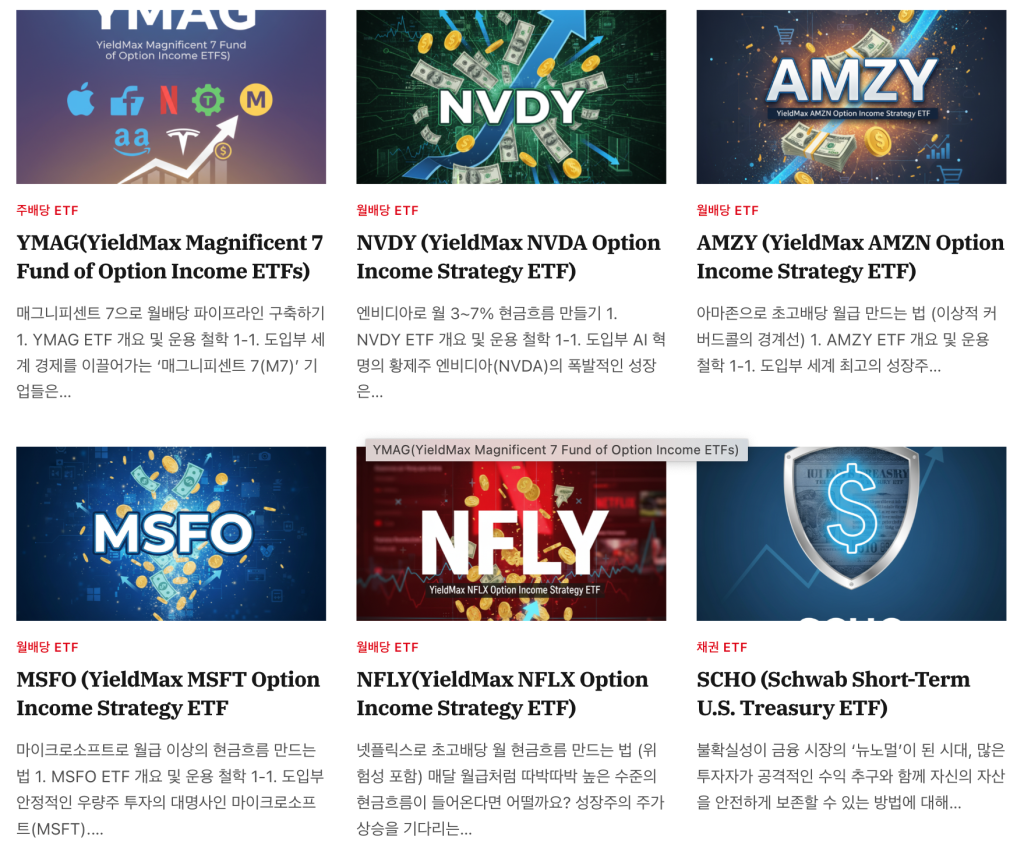This screenshot has width=1024, height=848.
Task: Select the 월배당 ETF category above NVDY
Action: 387,211
